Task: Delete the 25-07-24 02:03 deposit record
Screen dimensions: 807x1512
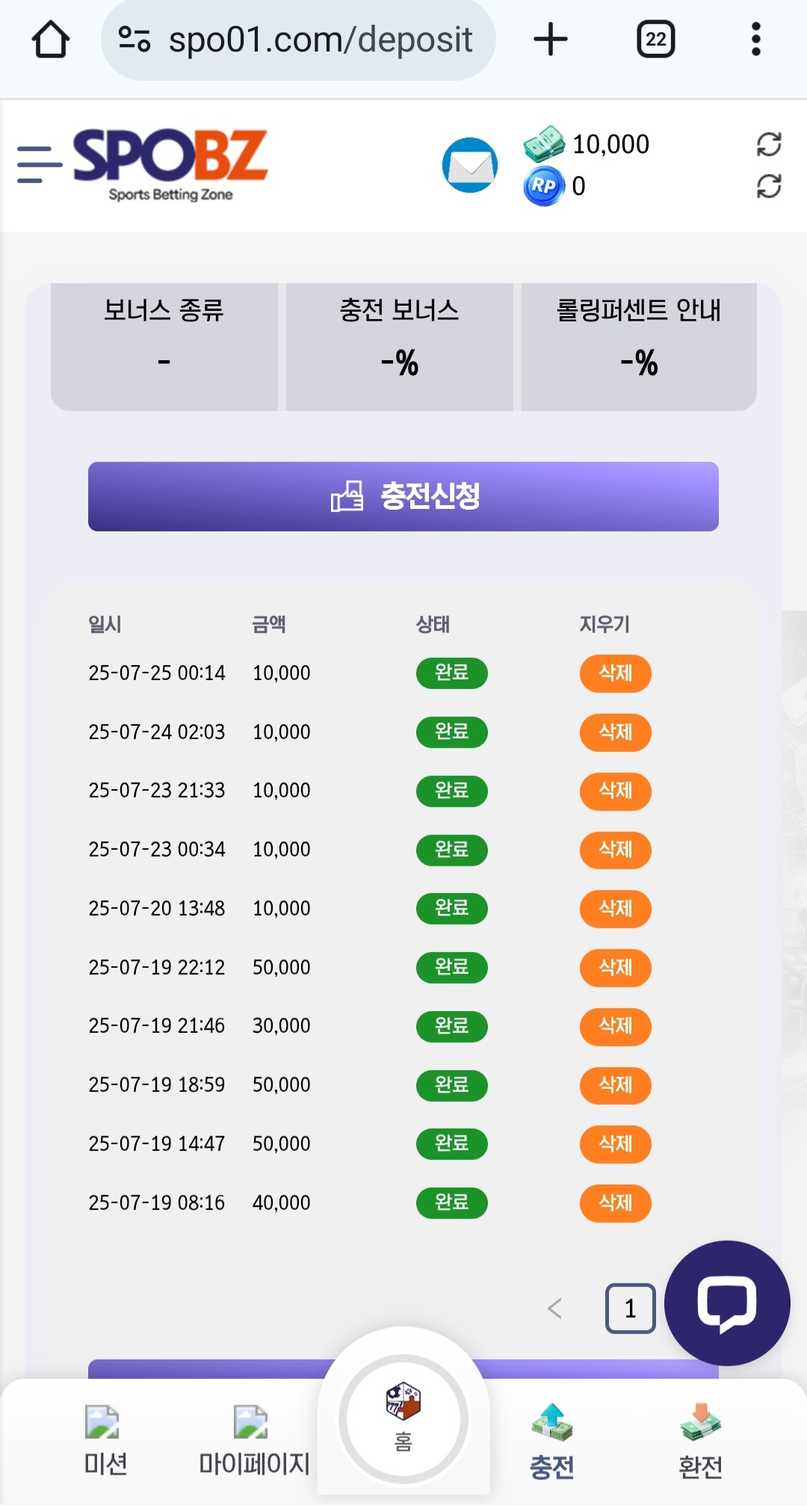Action: (615, 732)
